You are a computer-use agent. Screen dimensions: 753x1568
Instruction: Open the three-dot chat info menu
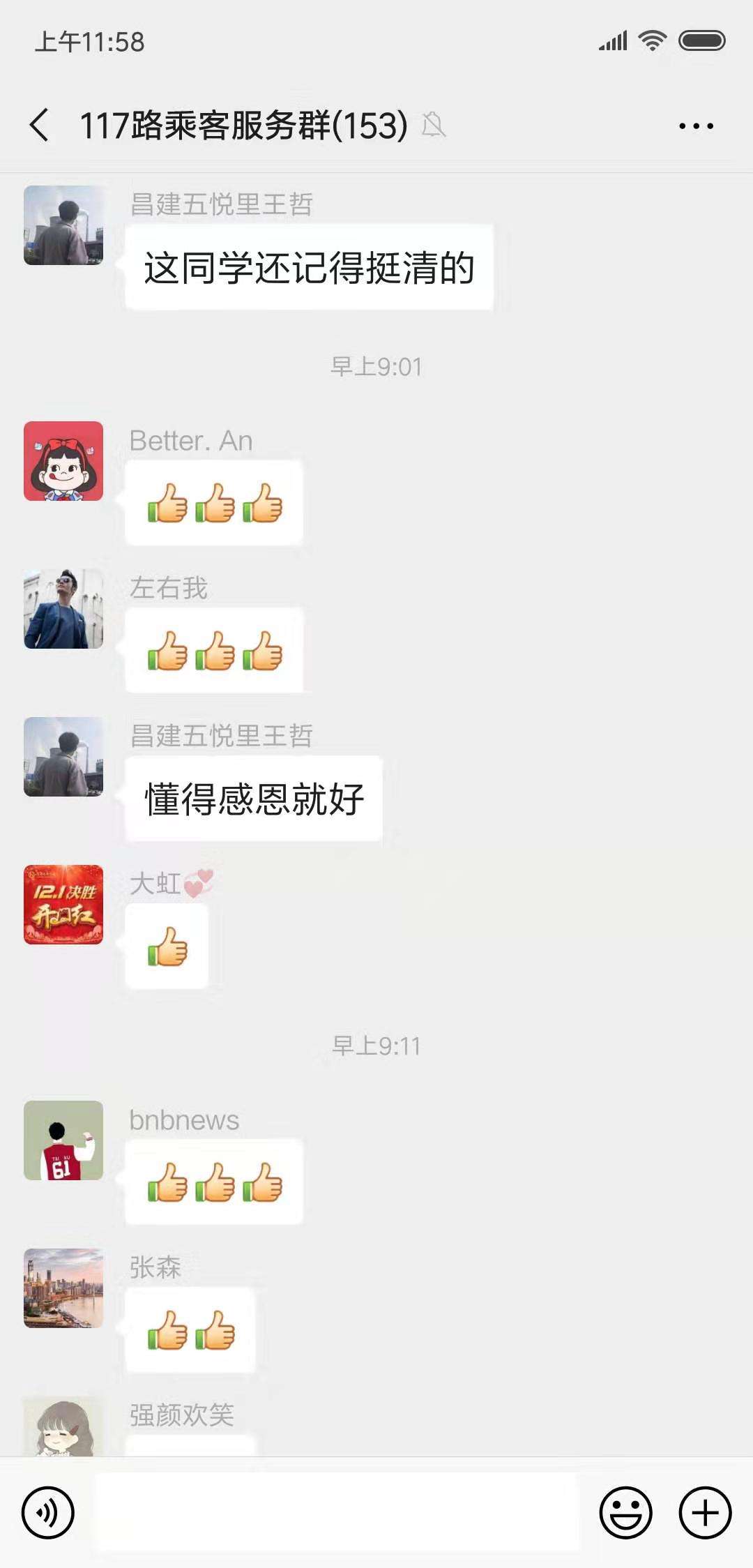coord(696,126)
